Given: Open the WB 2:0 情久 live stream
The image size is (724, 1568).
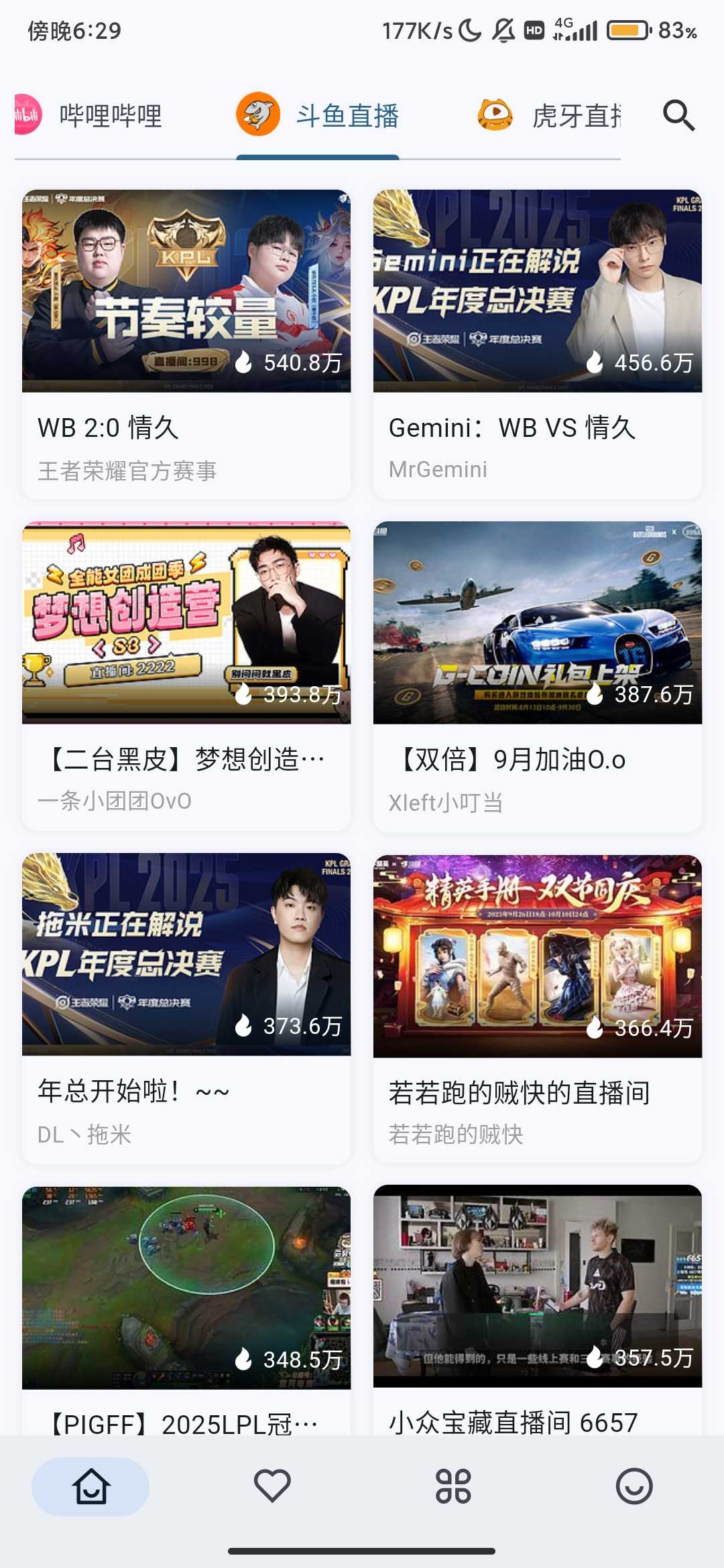Looking at the screenshot, I should [x=186, y=344].
